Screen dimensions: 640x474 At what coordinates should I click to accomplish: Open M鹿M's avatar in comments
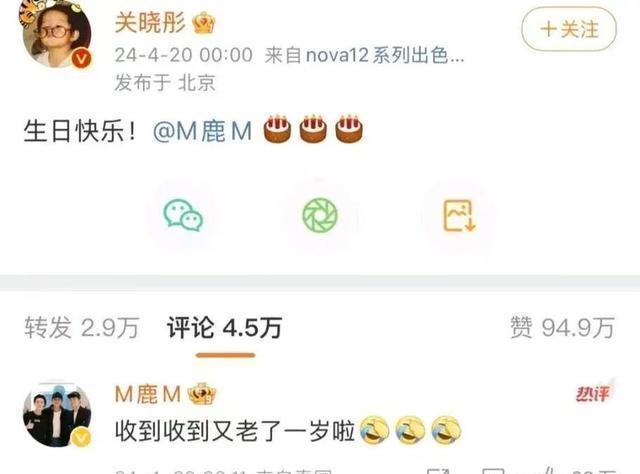click(58, 413)
